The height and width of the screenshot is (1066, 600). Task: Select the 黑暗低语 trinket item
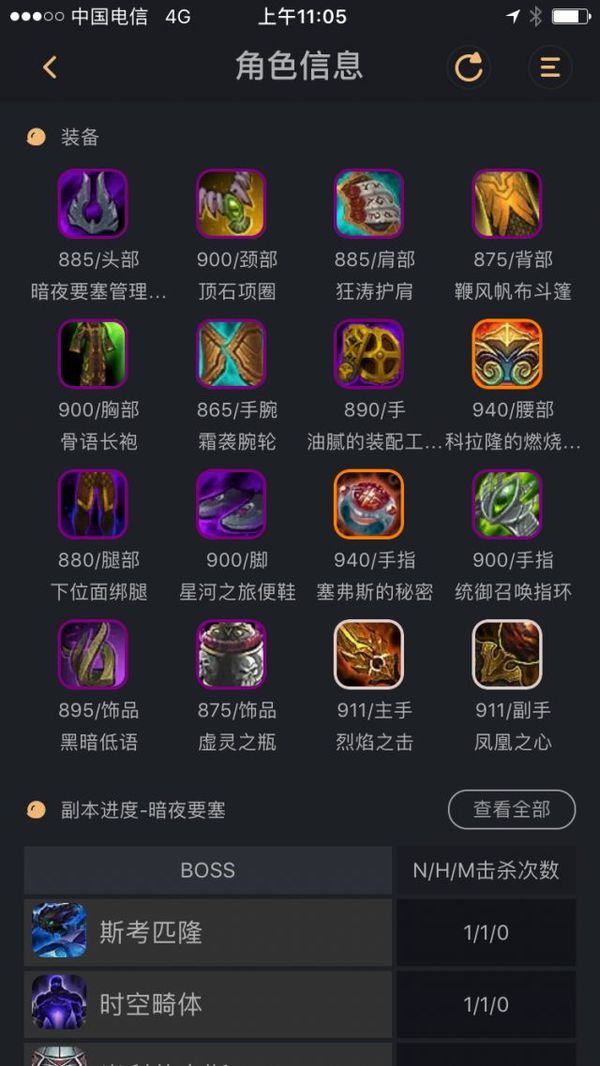point(93,654)
